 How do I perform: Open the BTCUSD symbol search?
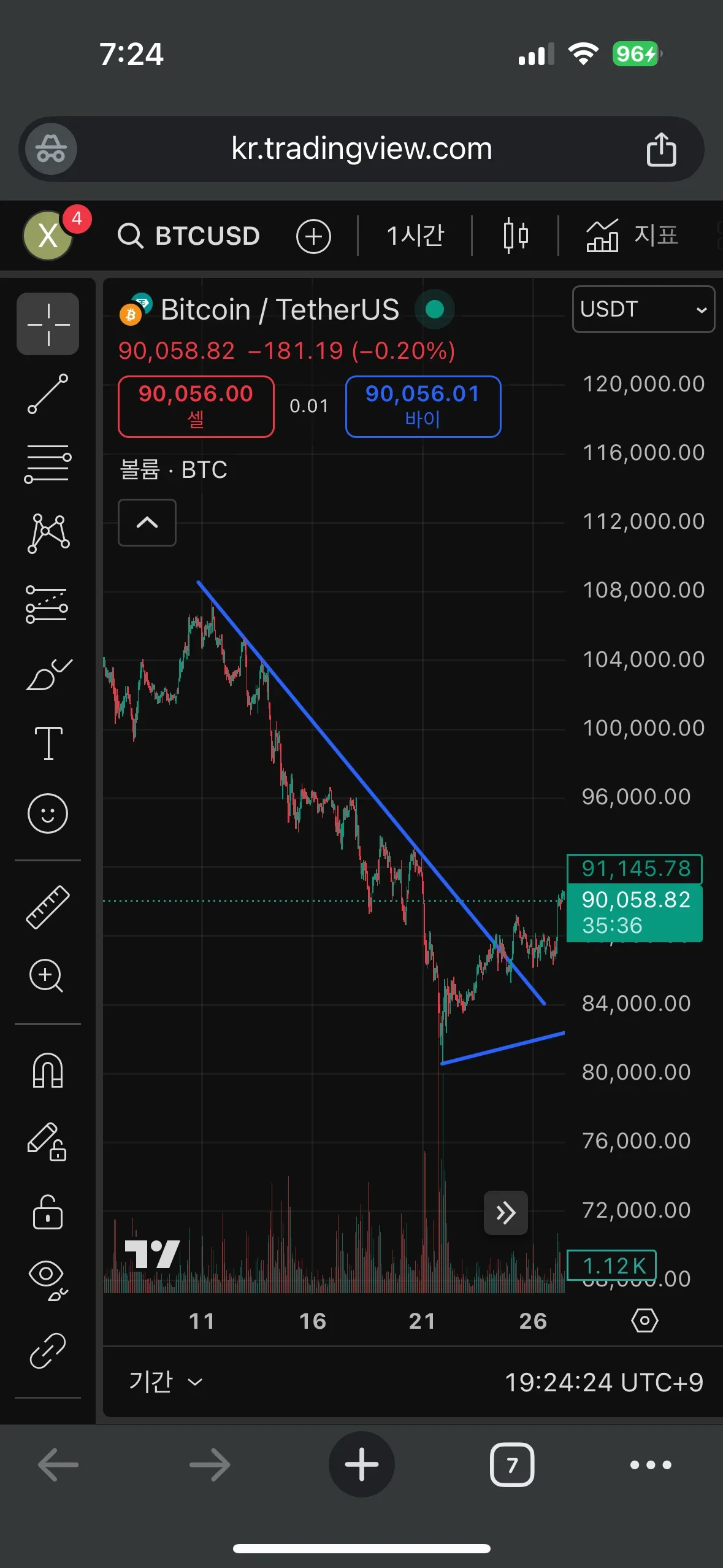(x=190, y=236)
